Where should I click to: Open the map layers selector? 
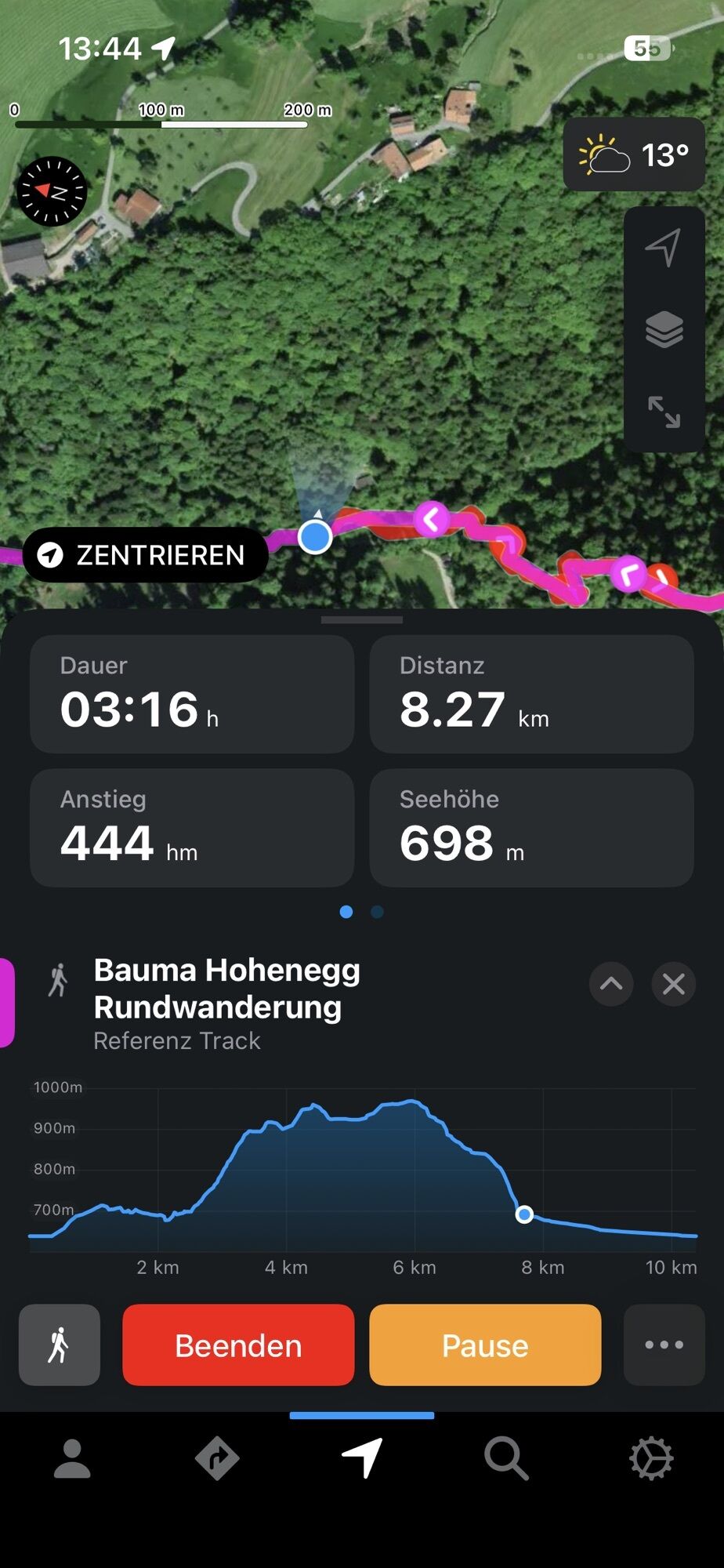pos(663,329)
